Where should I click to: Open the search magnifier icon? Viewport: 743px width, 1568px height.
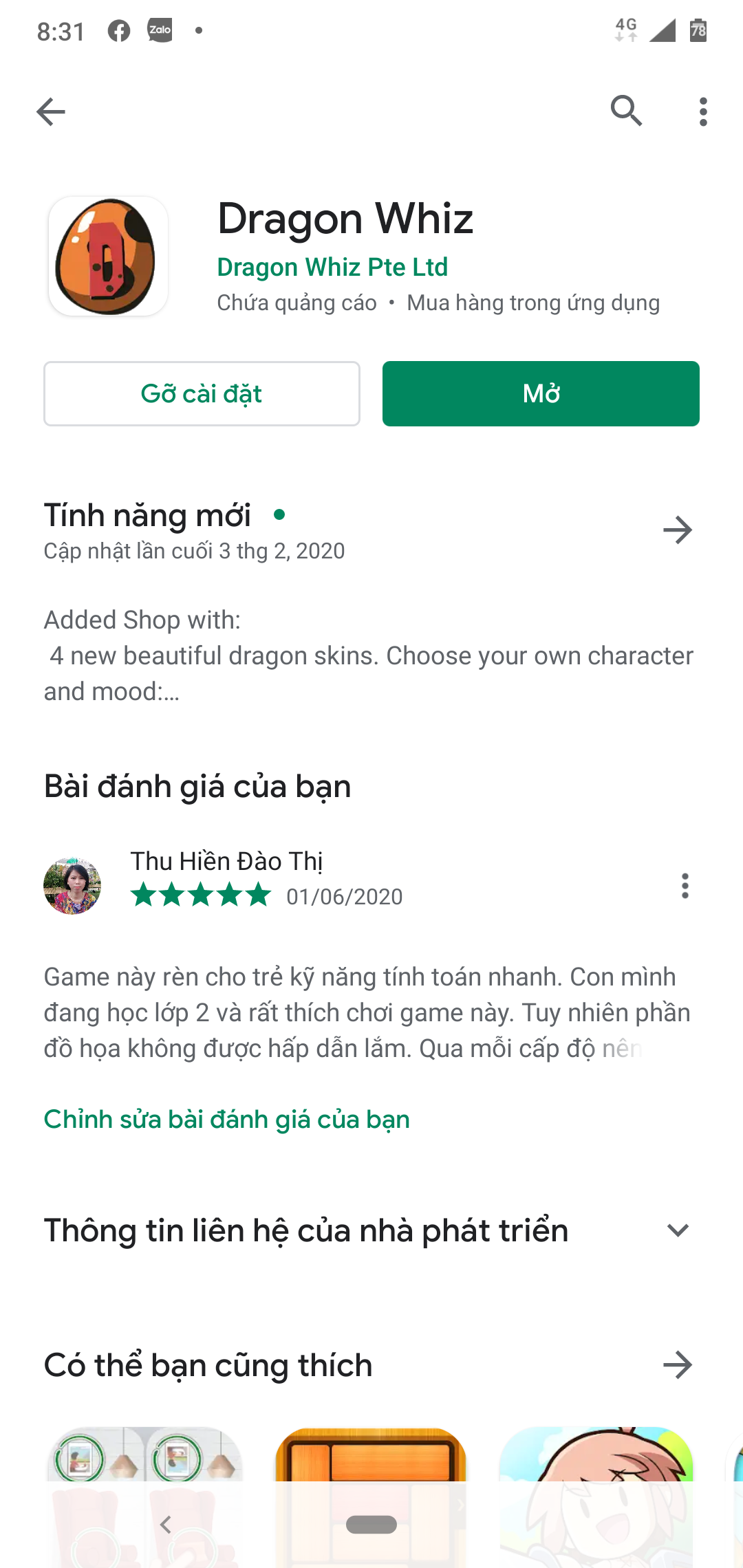(626, 111)
